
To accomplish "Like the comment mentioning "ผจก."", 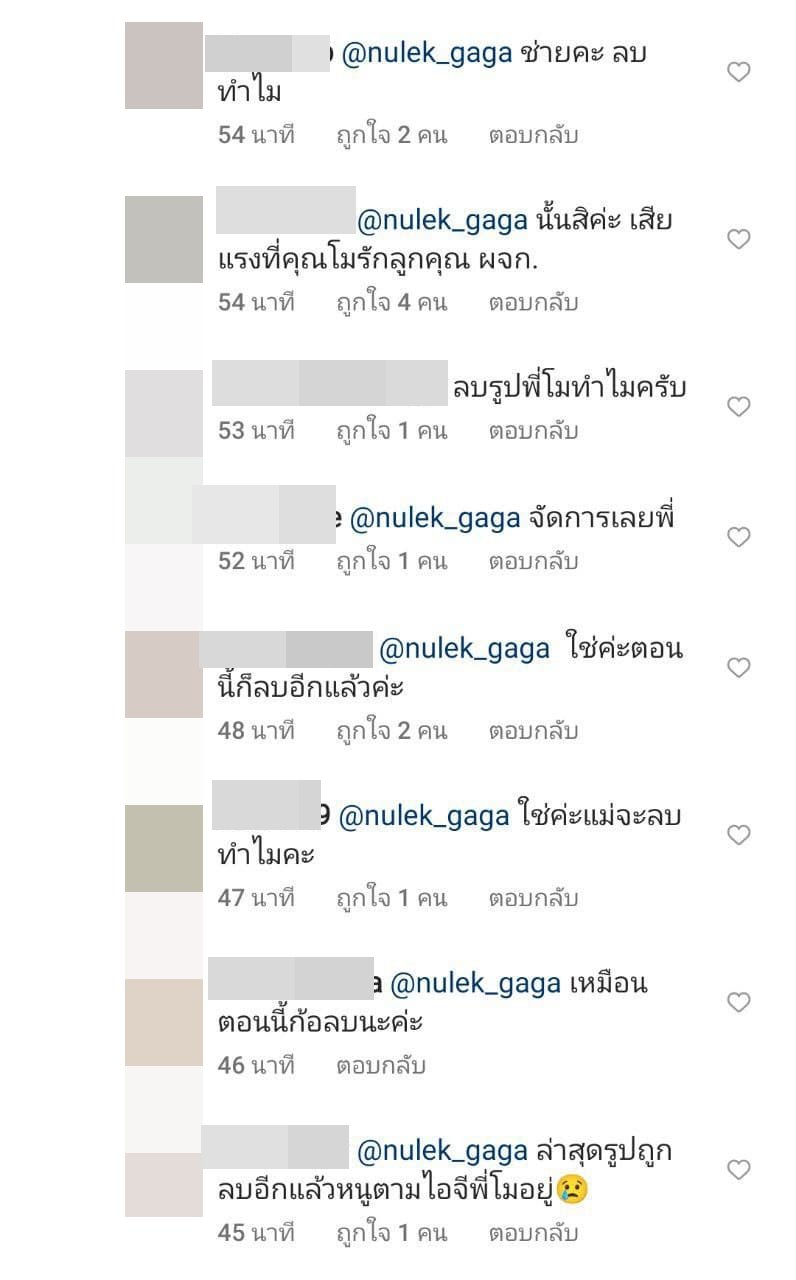I will 738,239.
